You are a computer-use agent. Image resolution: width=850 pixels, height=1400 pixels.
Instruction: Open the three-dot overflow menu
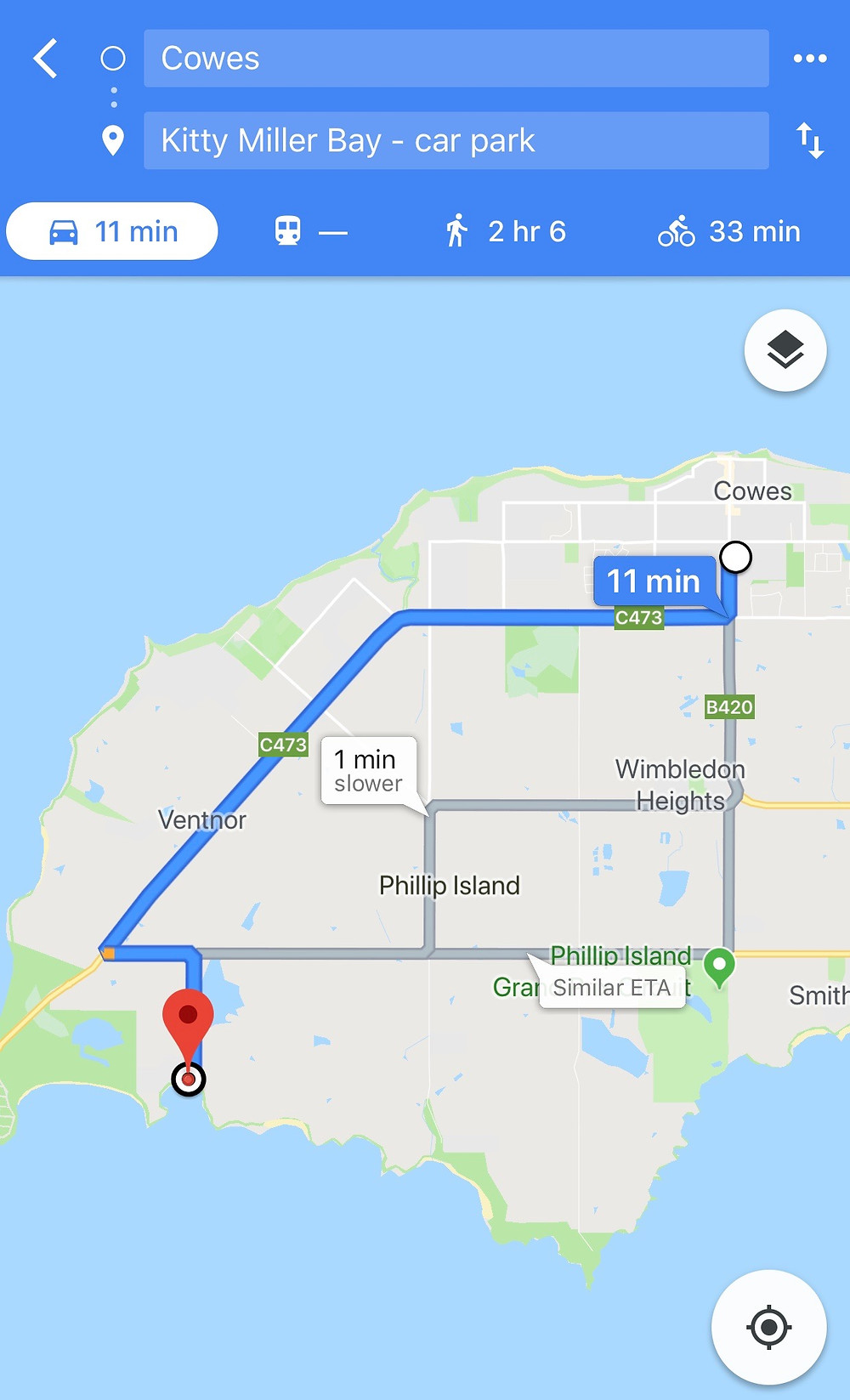809,59
